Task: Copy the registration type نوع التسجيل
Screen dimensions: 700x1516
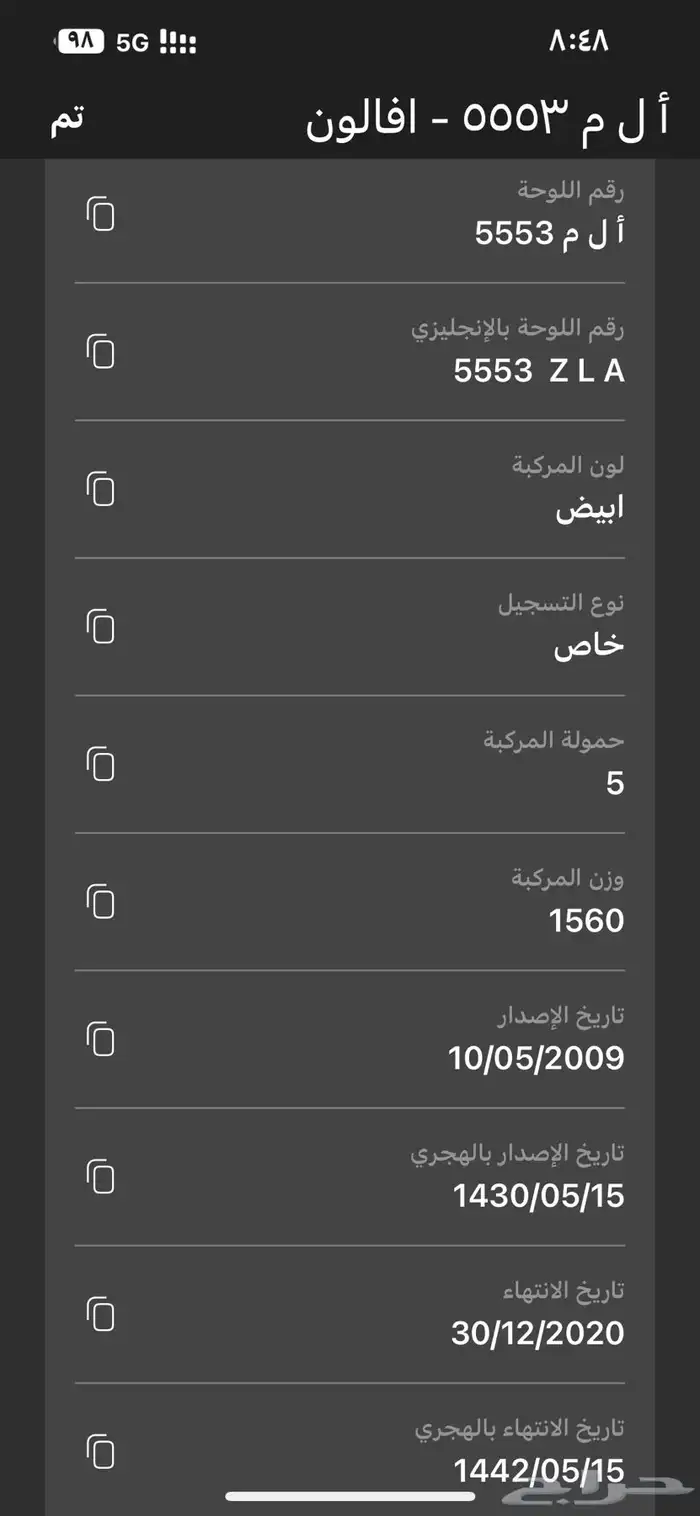Action: 100,627
